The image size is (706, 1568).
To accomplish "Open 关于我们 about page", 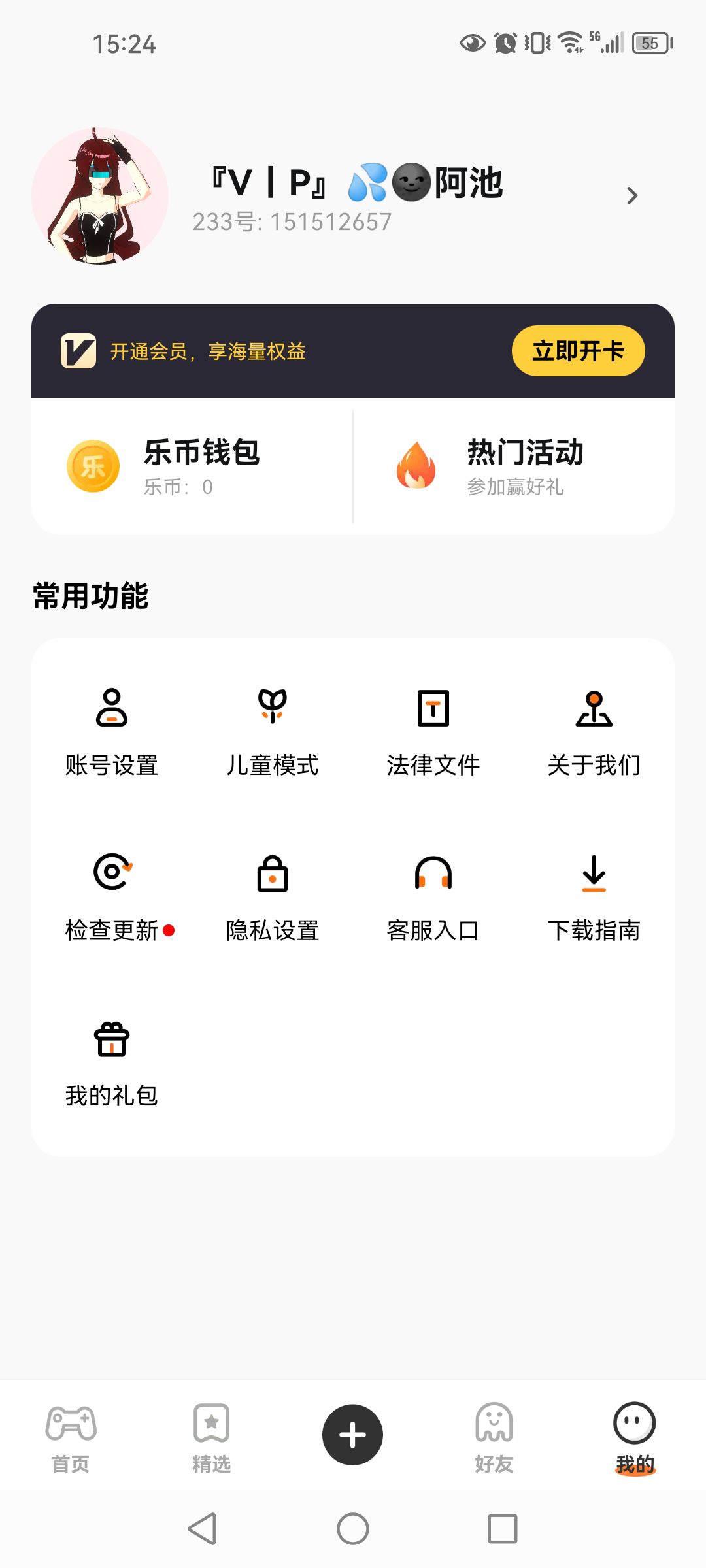I will tap(594, 732).
